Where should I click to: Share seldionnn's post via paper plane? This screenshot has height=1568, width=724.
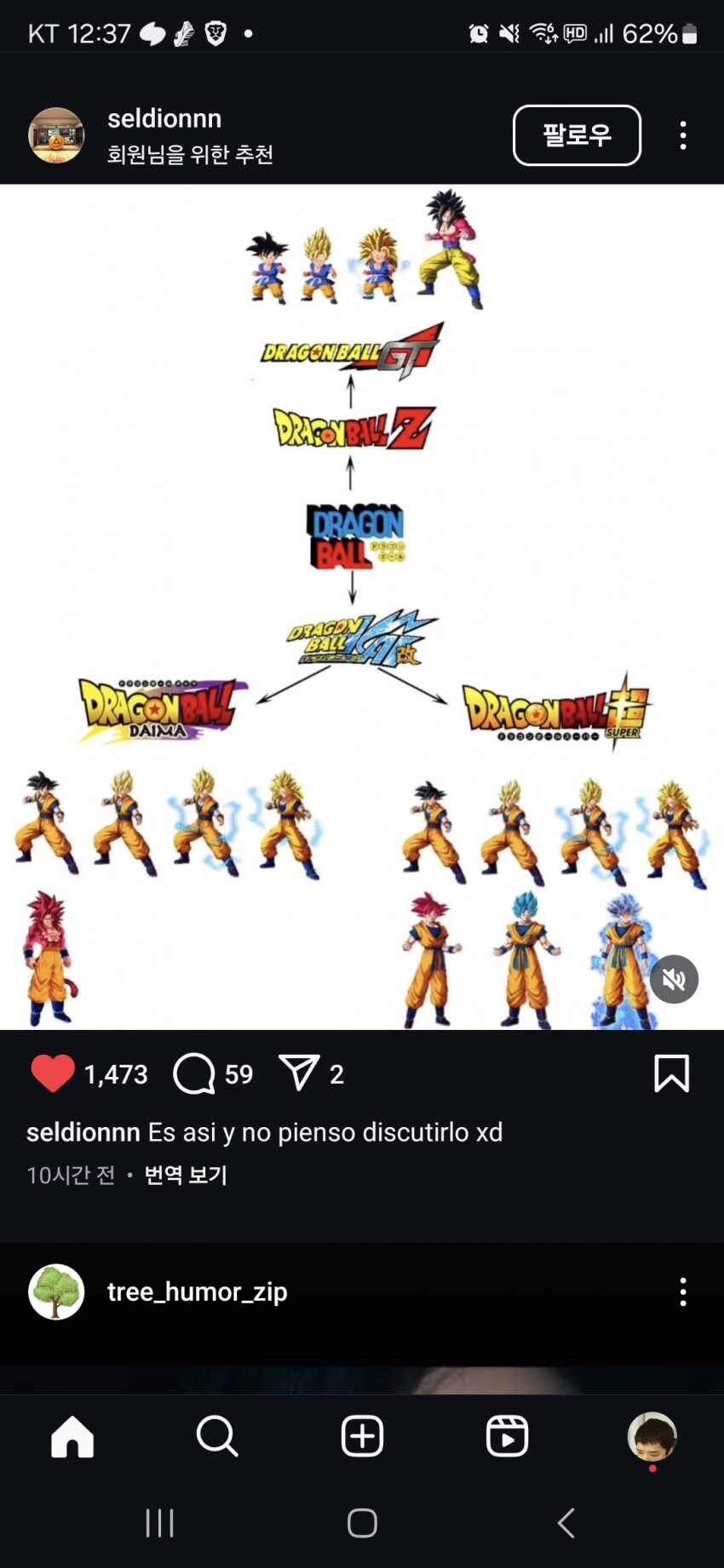tap(299, 1073)
